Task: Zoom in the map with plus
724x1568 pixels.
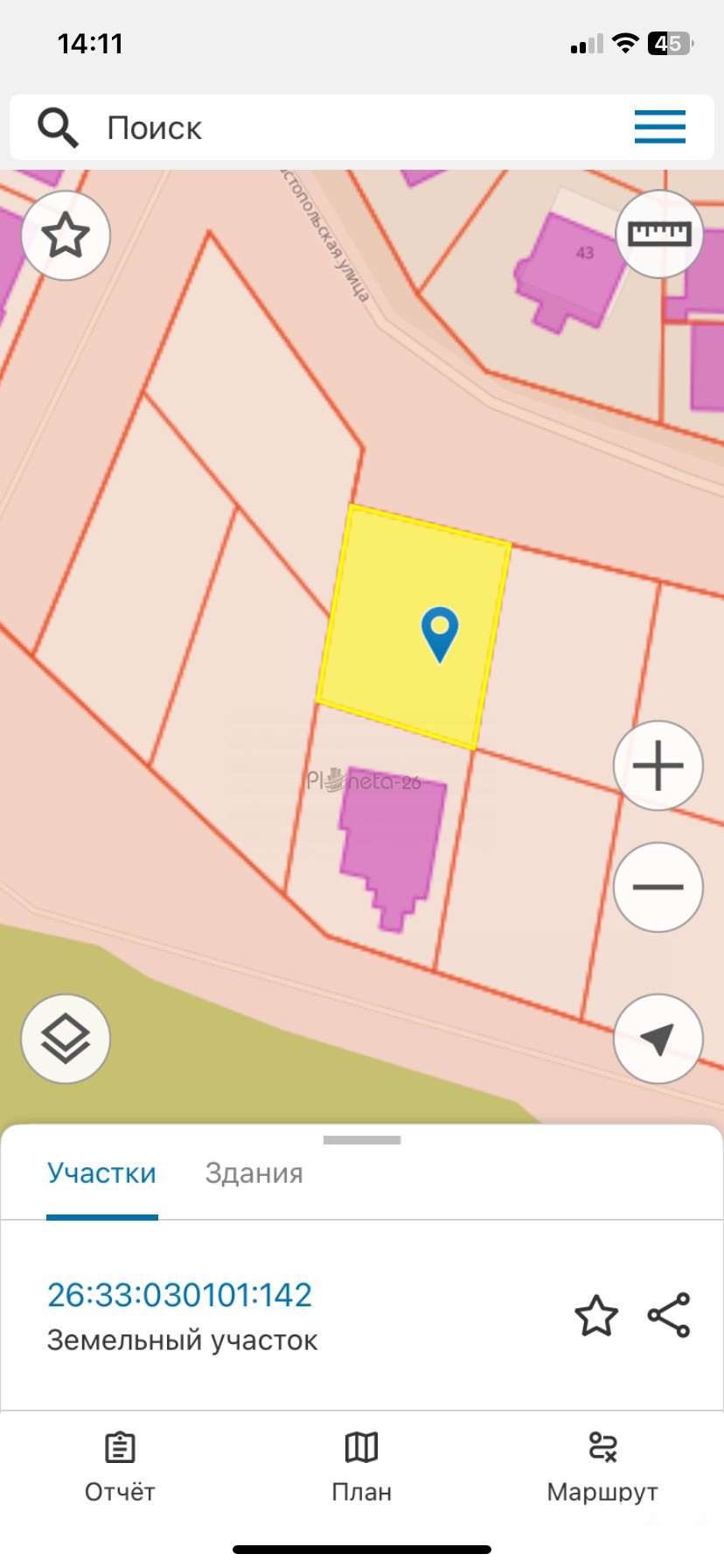Action: coord(658,766)
